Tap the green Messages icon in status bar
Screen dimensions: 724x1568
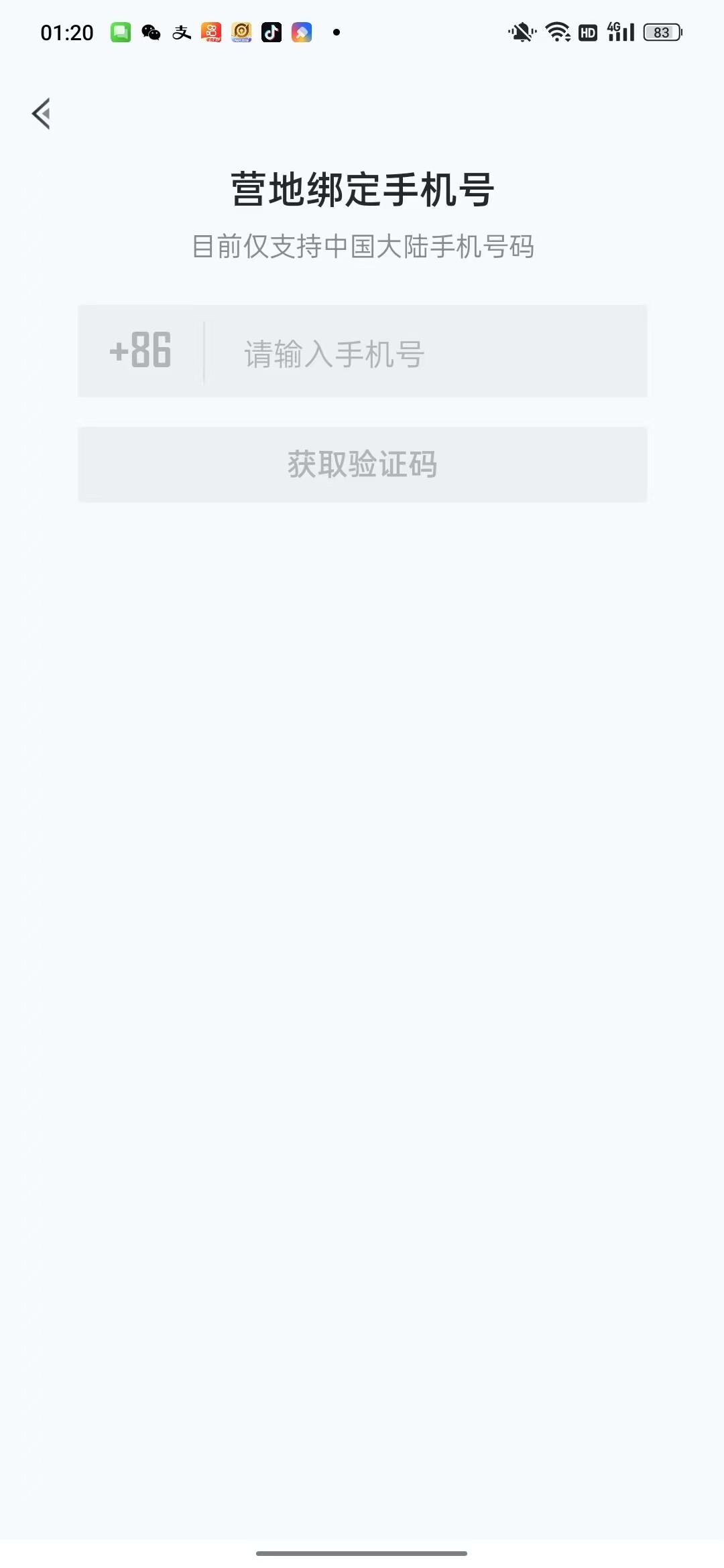coord(120,31)
